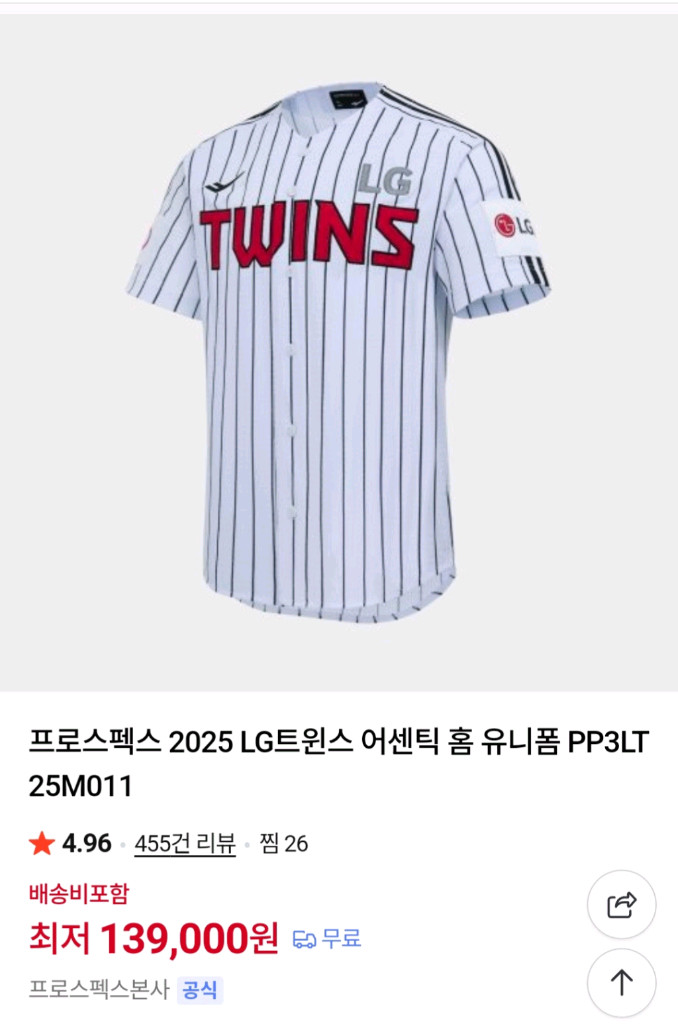Share this LG Twins uniform product
This screenshot has width=678, height=1024.
tap(621, 905)
